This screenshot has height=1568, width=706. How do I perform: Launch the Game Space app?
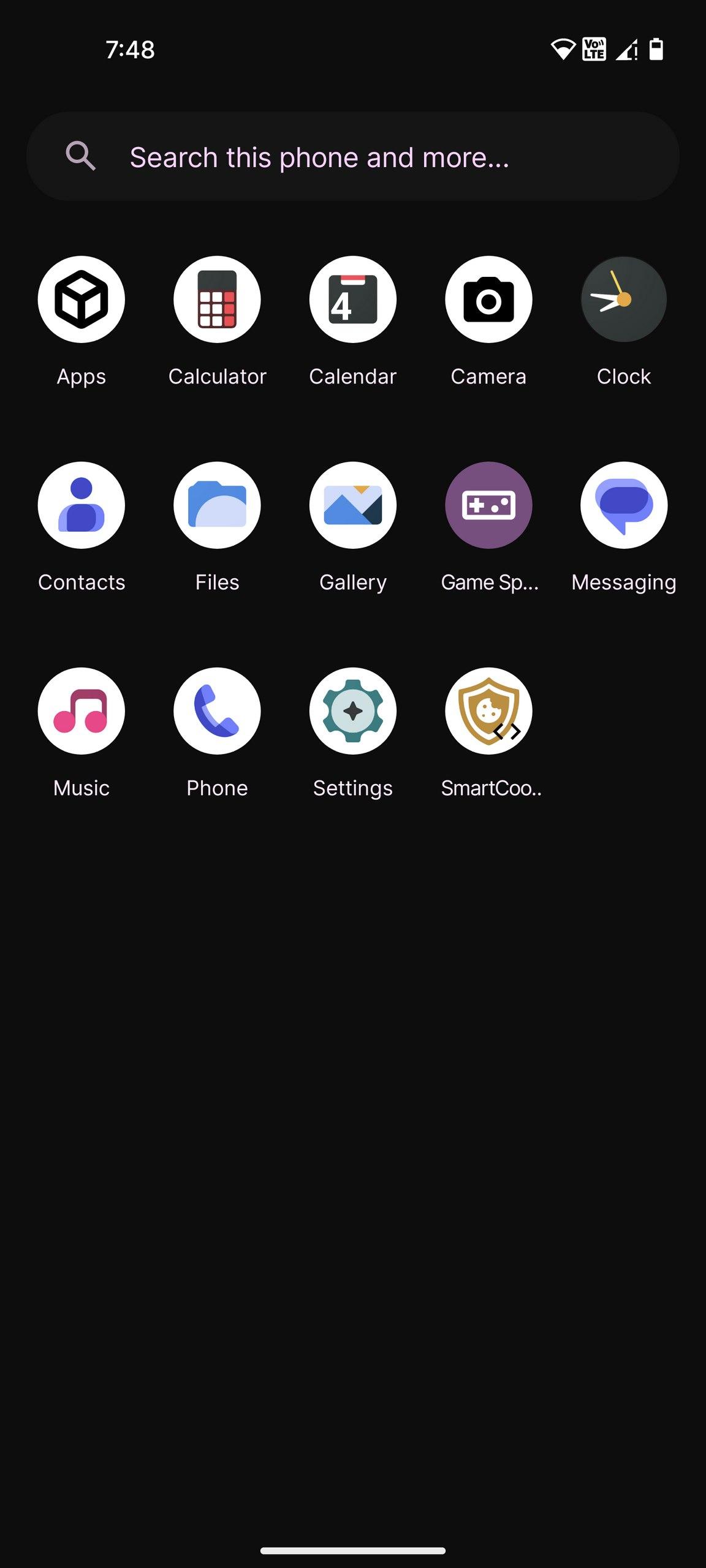point(488,505)
